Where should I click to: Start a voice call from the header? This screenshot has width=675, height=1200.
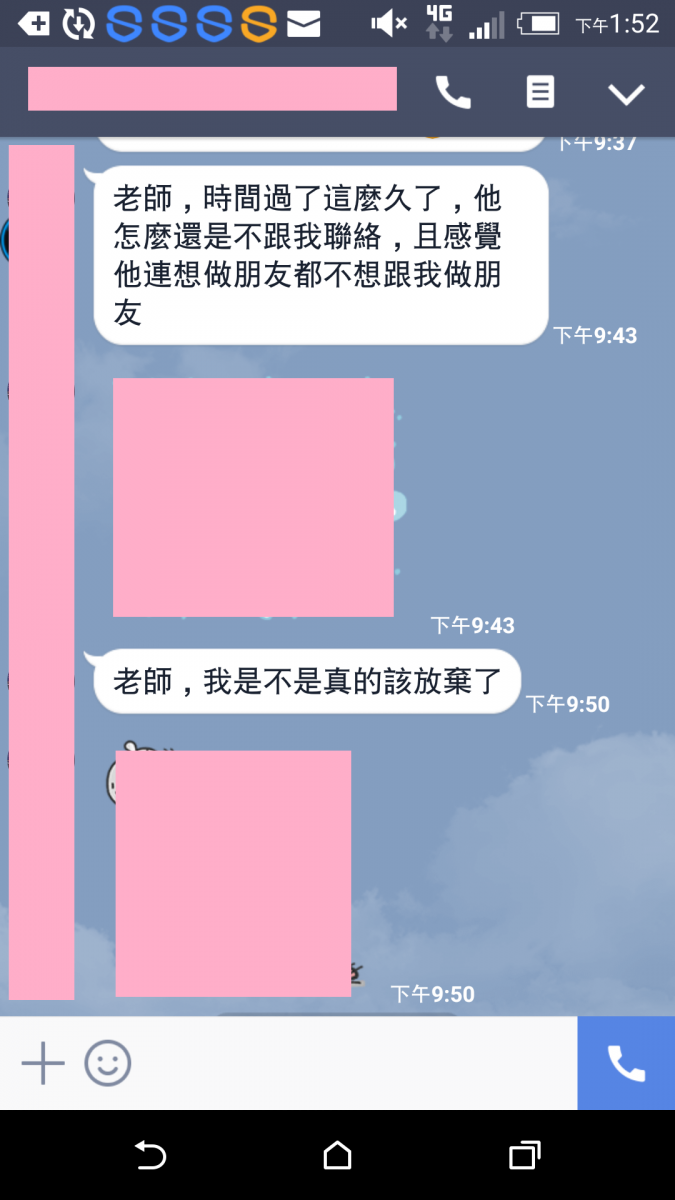pos(453,93)
